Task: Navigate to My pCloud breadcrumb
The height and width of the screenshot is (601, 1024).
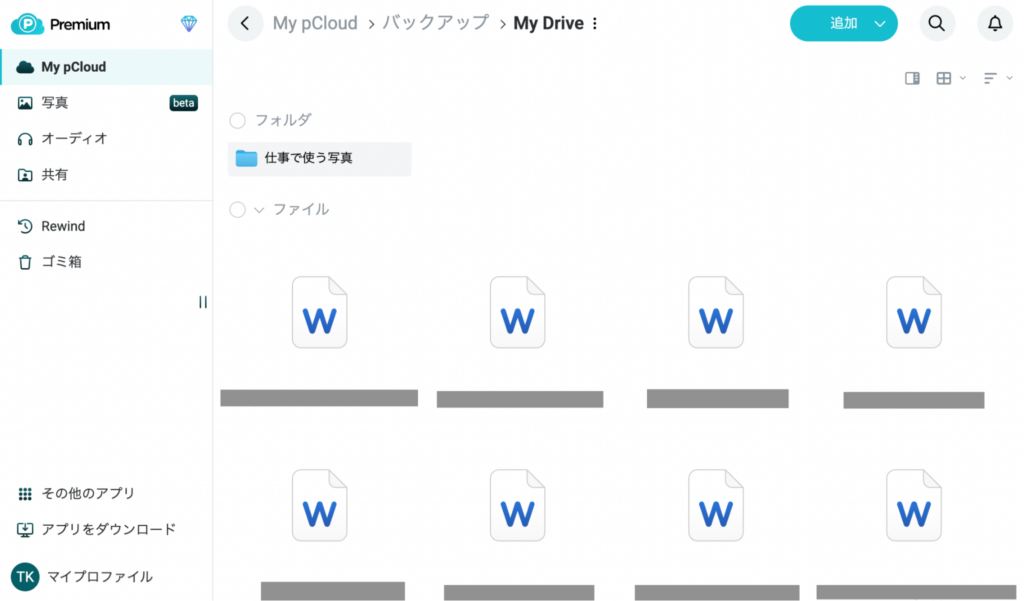Action: click(x=315, y=23)
